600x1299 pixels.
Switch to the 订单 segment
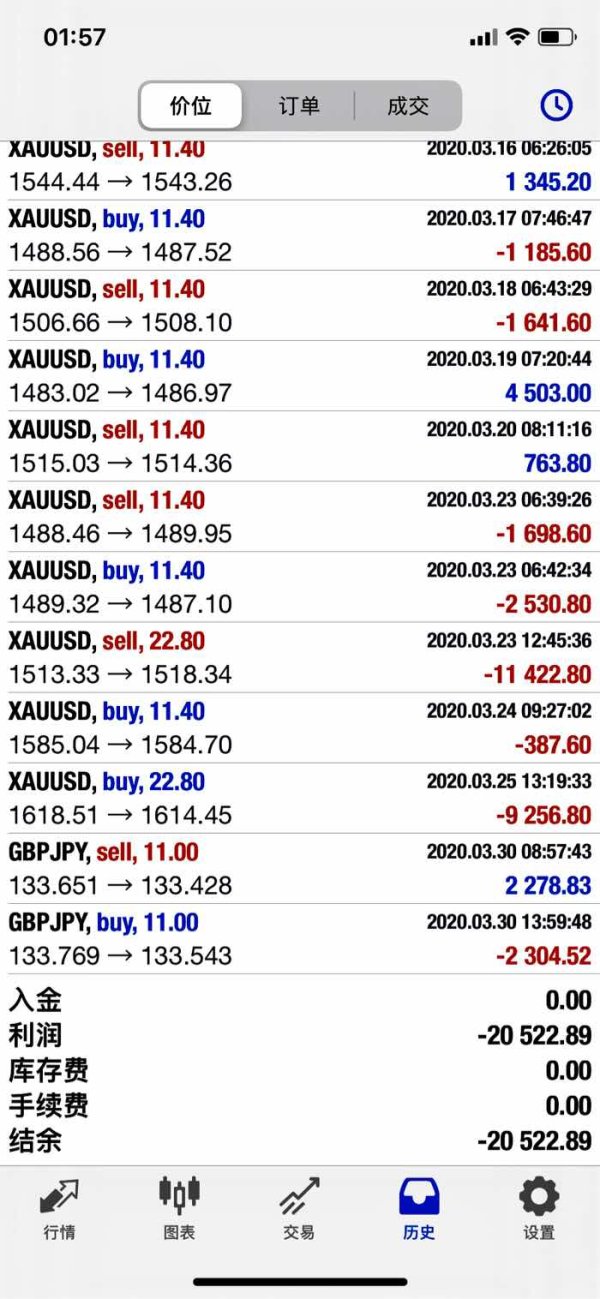pos(299,106)
